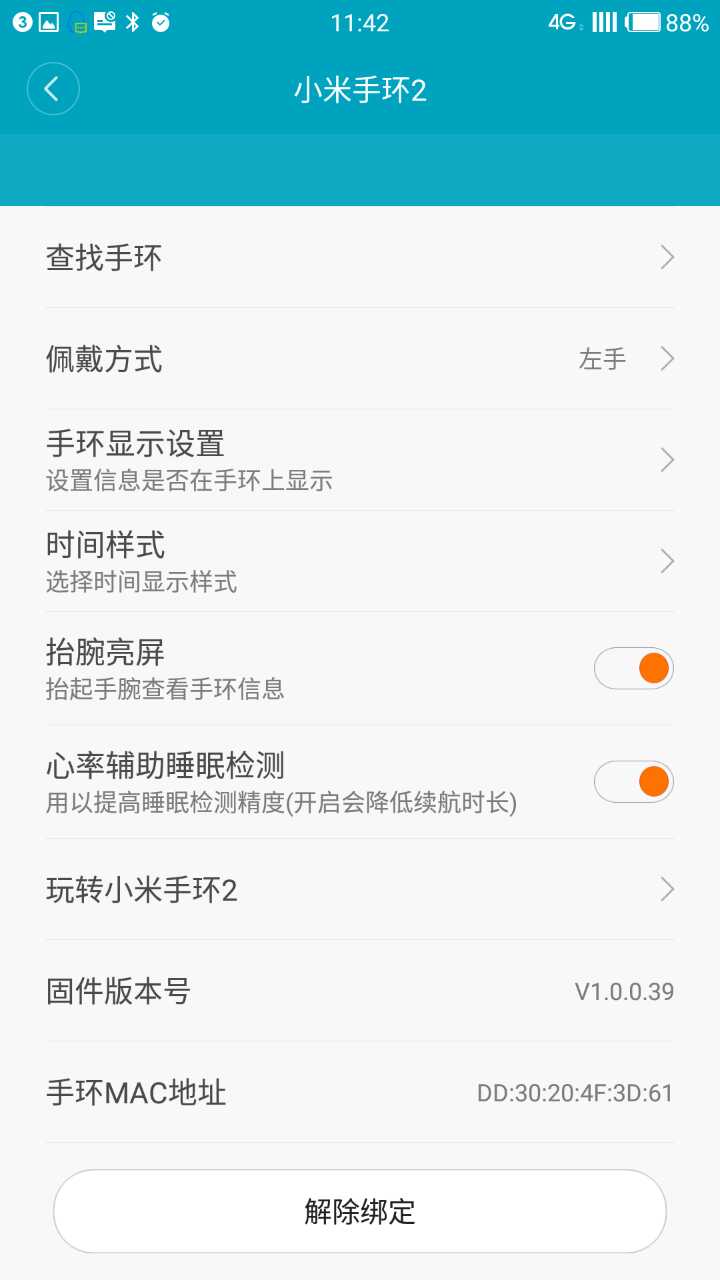
Task: Click the Bluetooth icon in status bar
Action: pyautogui.click(x=133, y=20)
